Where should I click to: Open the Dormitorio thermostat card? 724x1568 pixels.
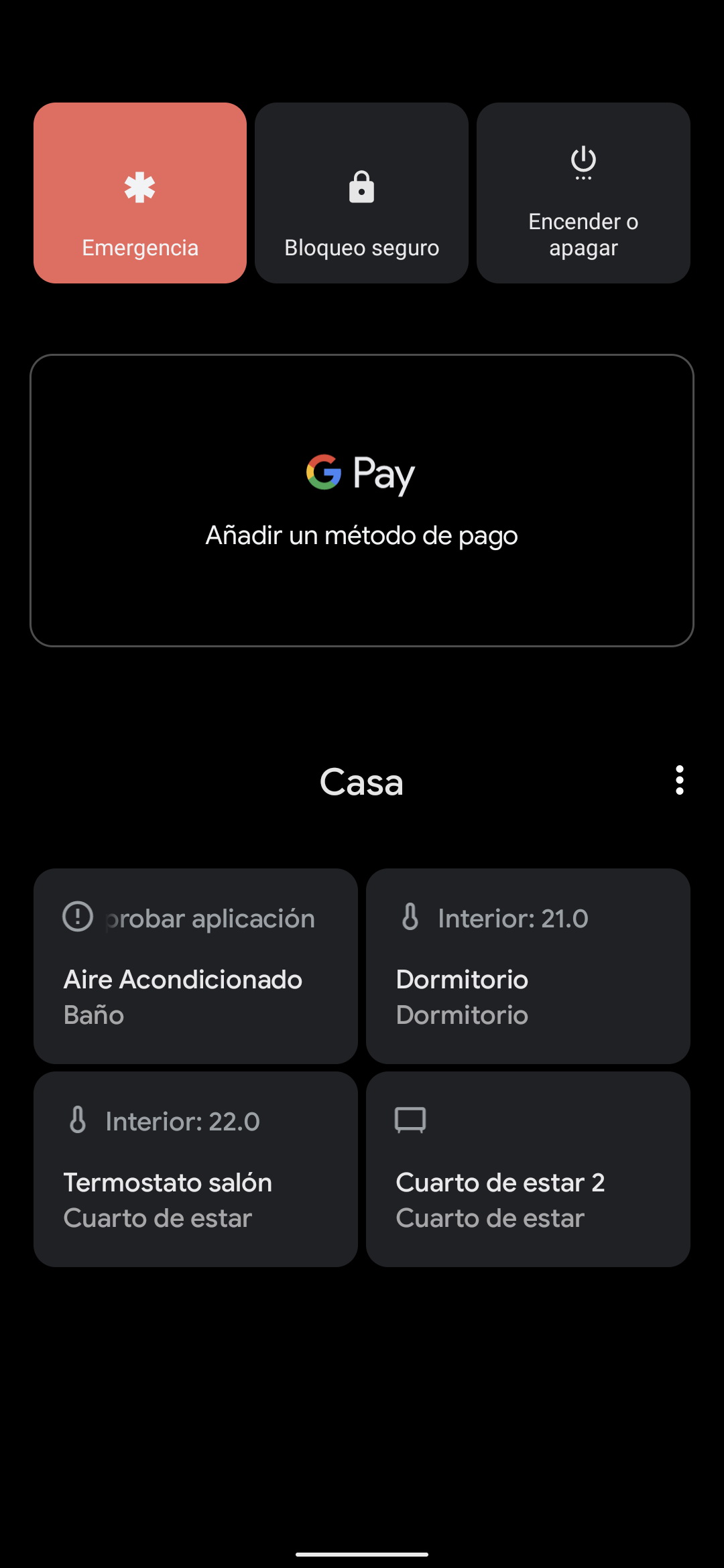pos(528,966)
